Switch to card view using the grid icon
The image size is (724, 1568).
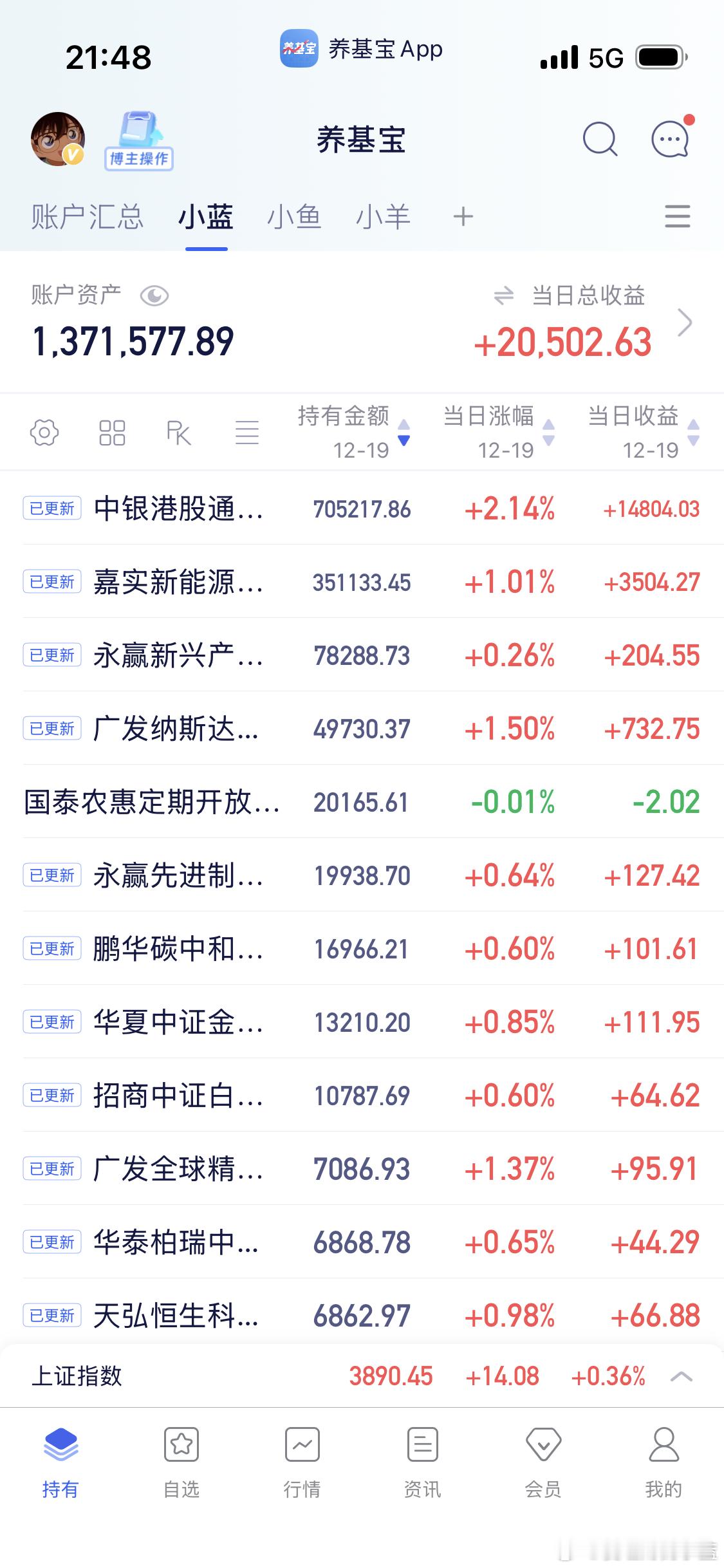pos(112,433)
